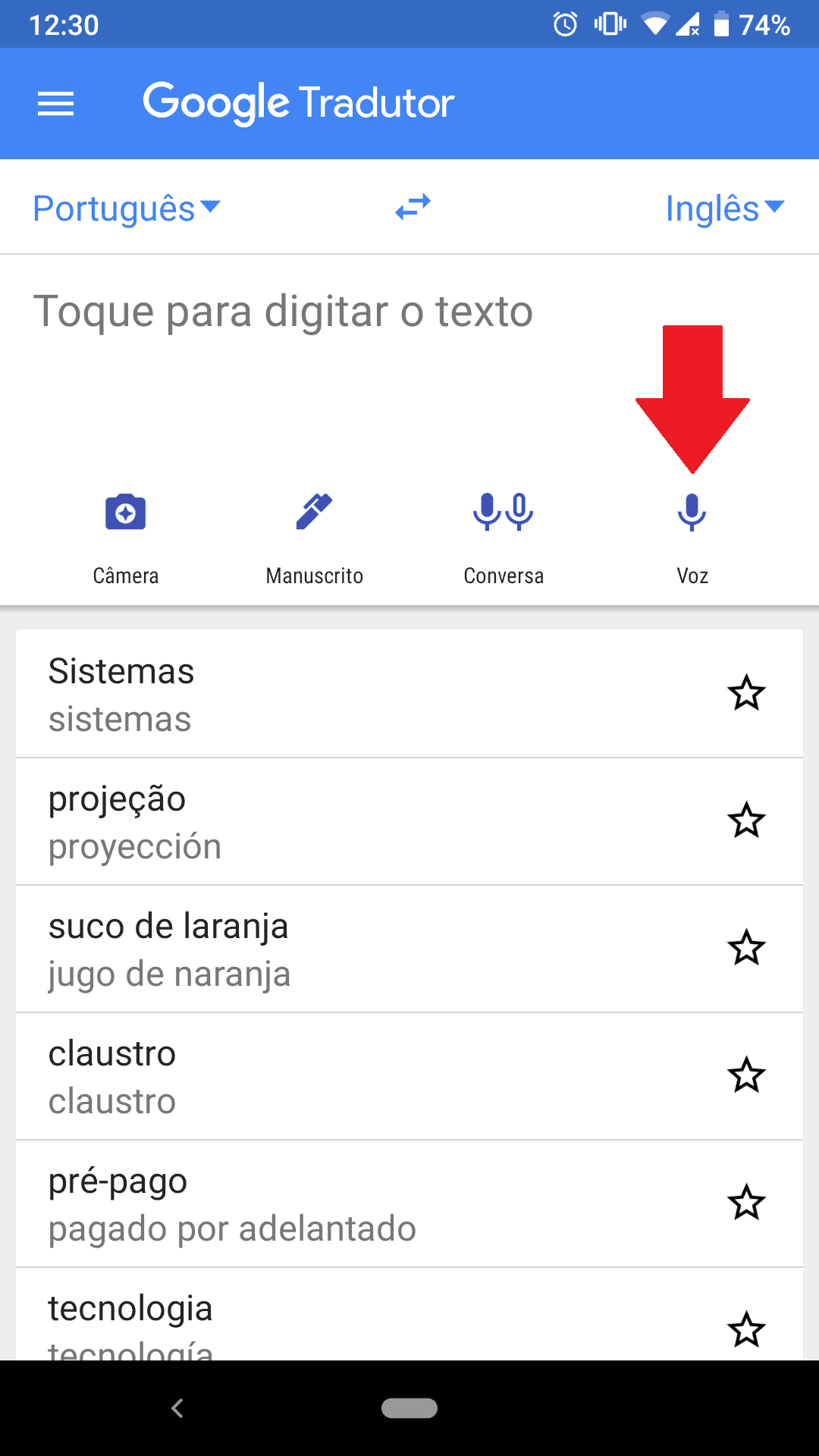Change target language from Inglês

point(723,208)
